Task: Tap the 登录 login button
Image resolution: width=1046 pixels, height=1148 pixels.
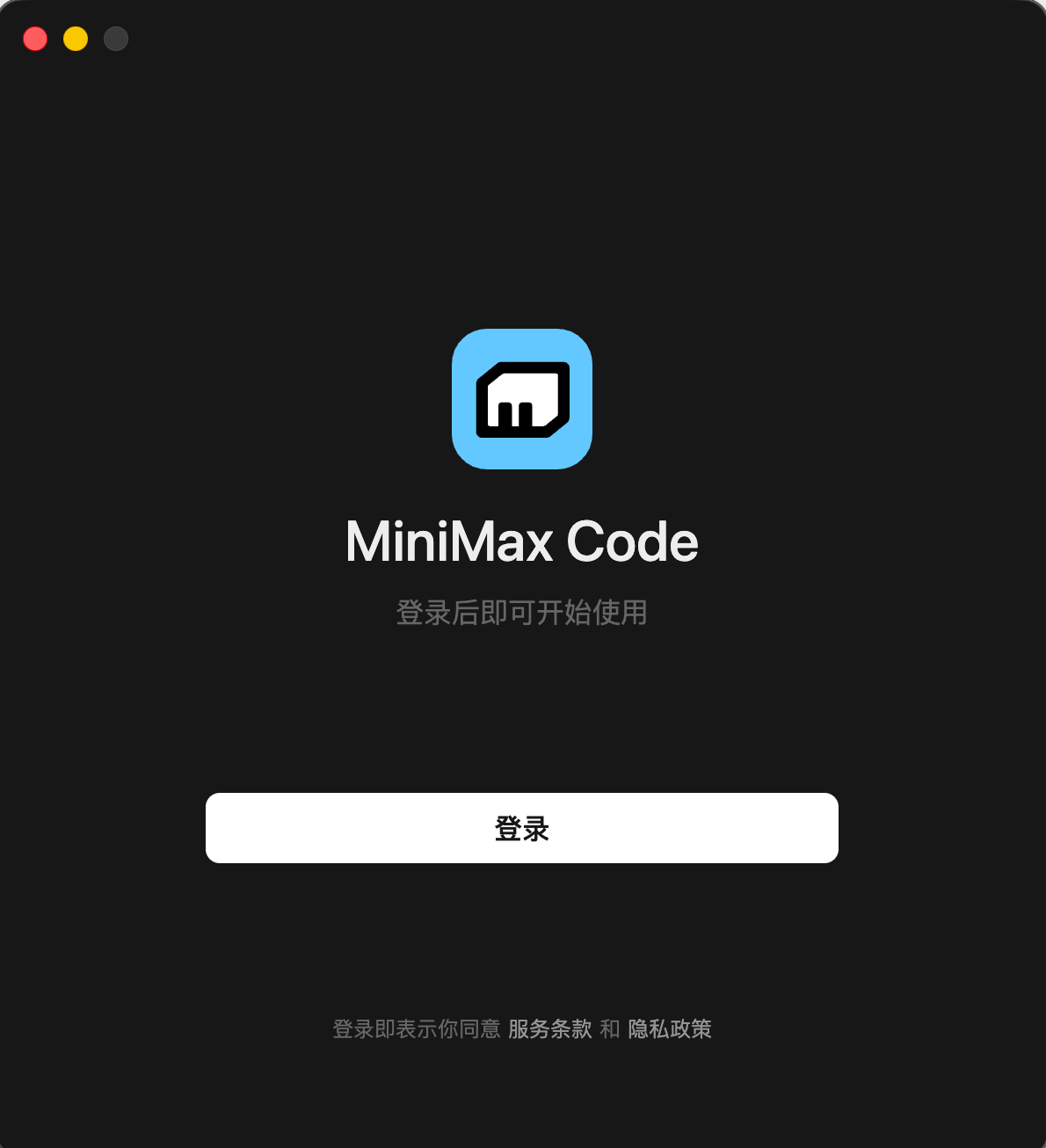Action: pos(521,828)
